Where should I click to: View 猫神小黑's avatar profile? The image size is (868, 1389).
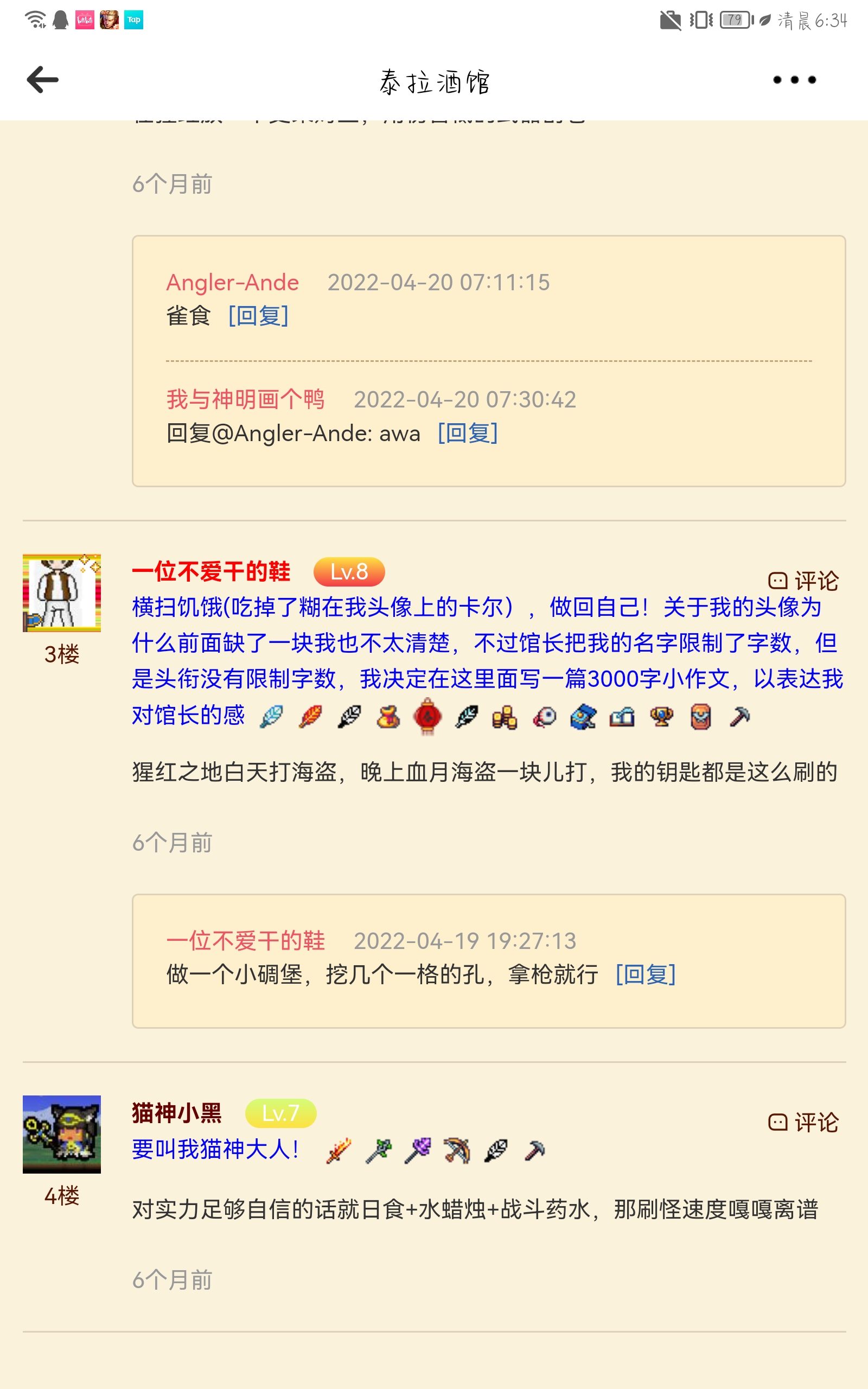[62, 1133]
